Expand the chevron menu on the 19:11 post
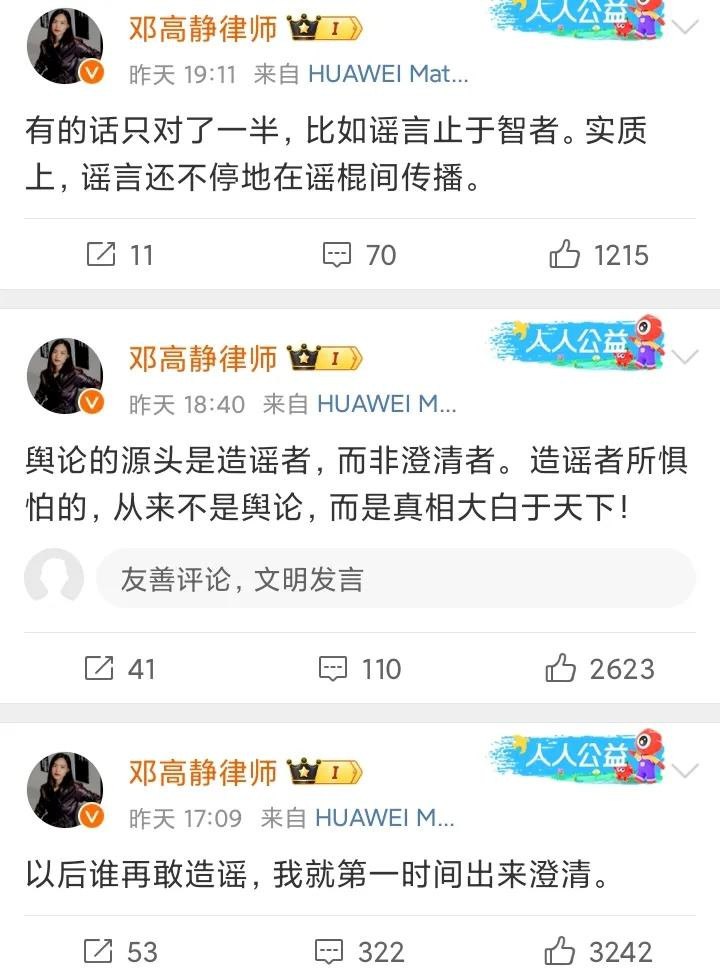720x972 pixels. click(686, 27)
